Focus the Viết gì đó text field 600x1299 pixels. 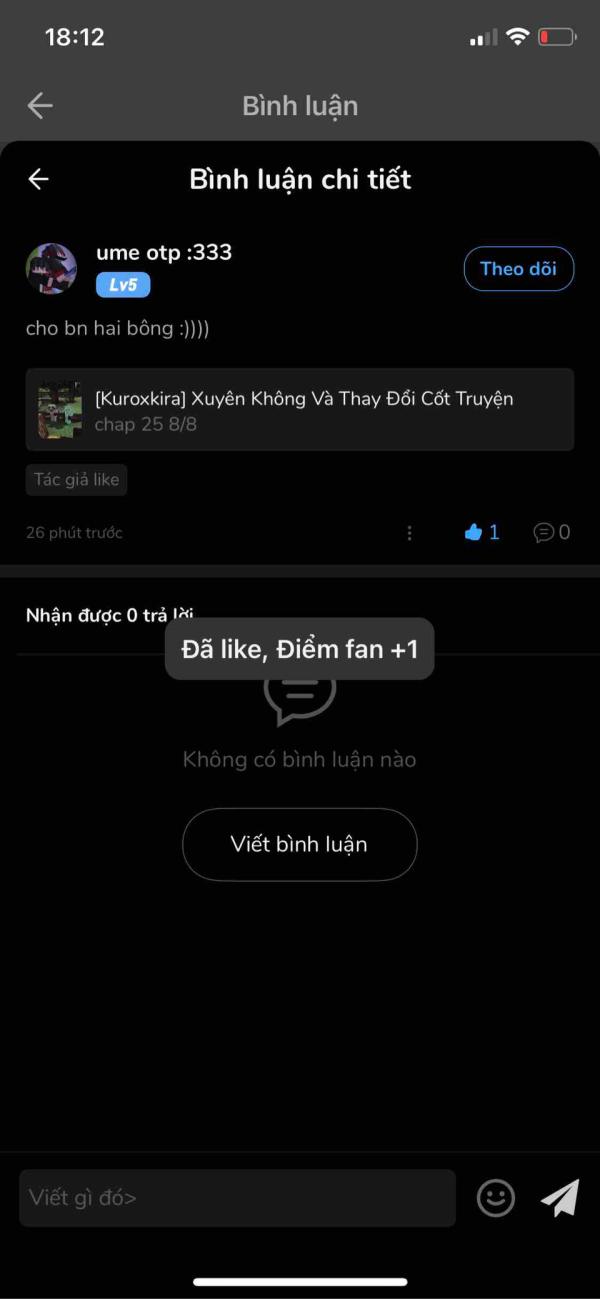point(237,1198)
